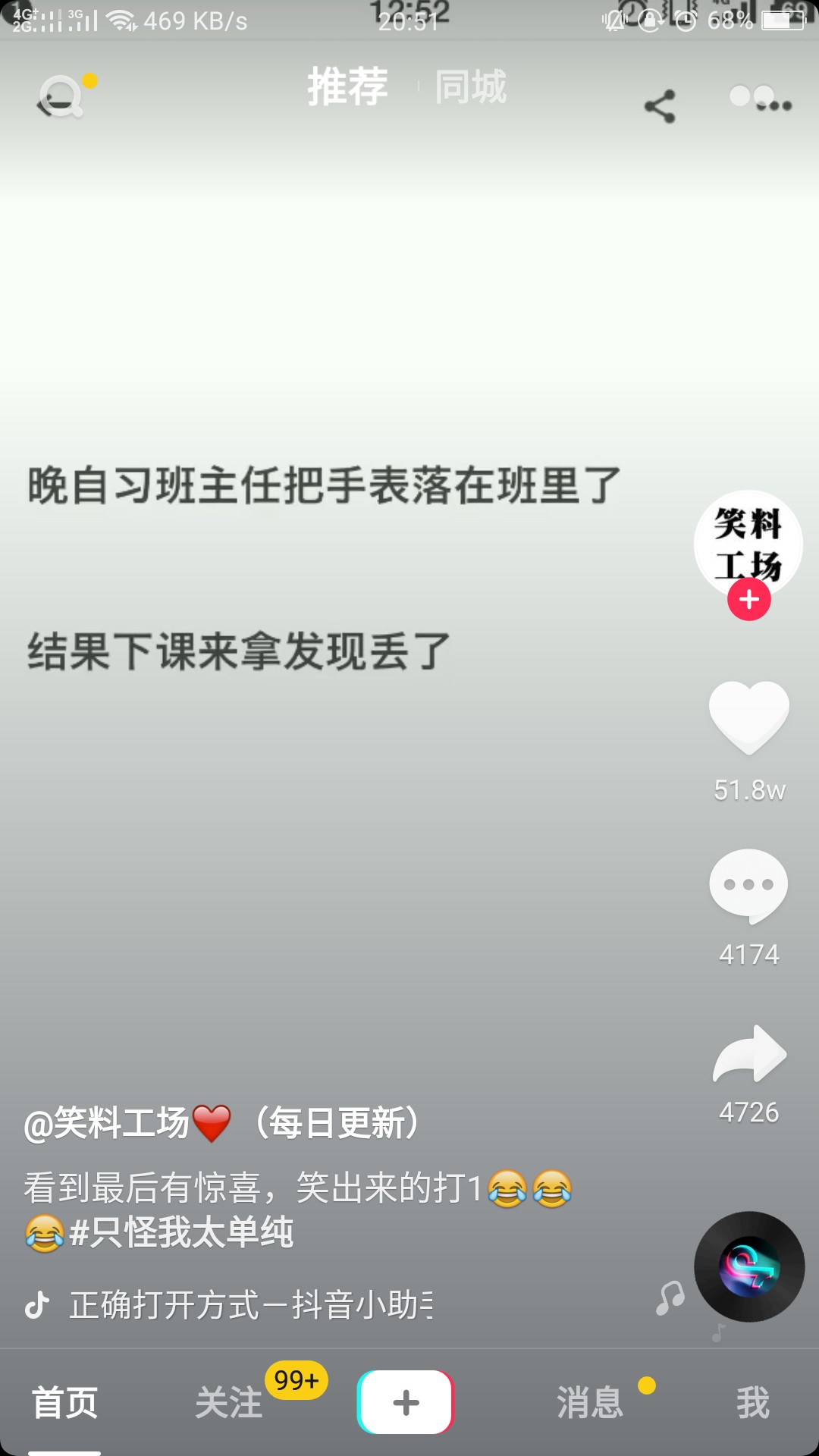Follow 笑料工场 with the red plus
This screenshot has height=1456, width=819.
coord(749,600)
